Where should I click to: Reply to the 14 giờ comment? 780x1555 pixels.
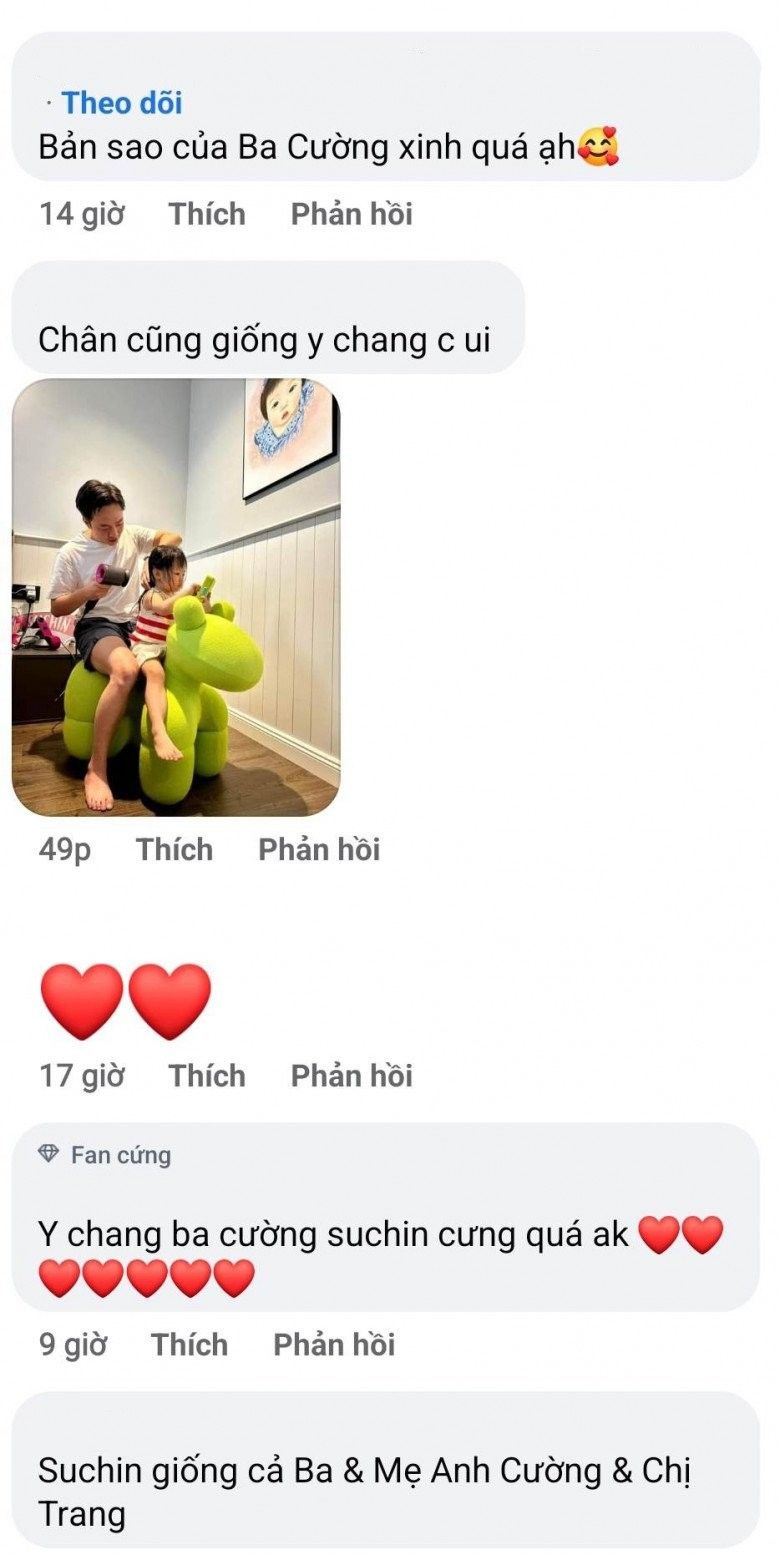click(351, 214)
